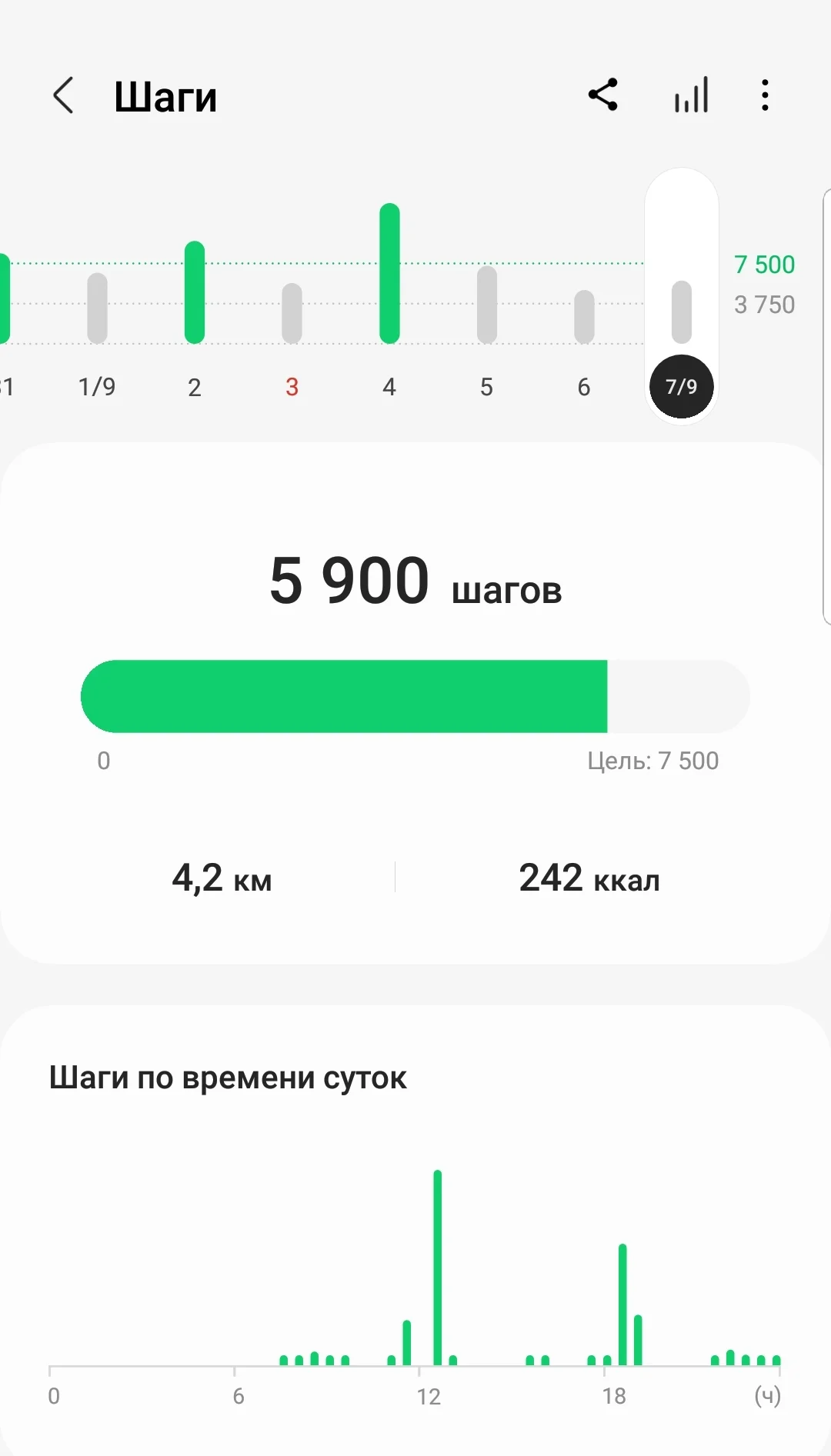The height and width of the screenshot is (1456, 831).
Task: Select the day 1/9 bar
Action: coord(98,308)
